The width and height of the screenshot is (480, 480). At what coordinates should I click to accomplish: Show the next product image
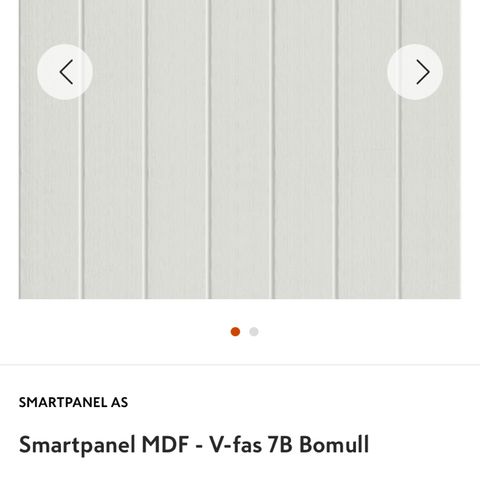click(x=415, y=72)
